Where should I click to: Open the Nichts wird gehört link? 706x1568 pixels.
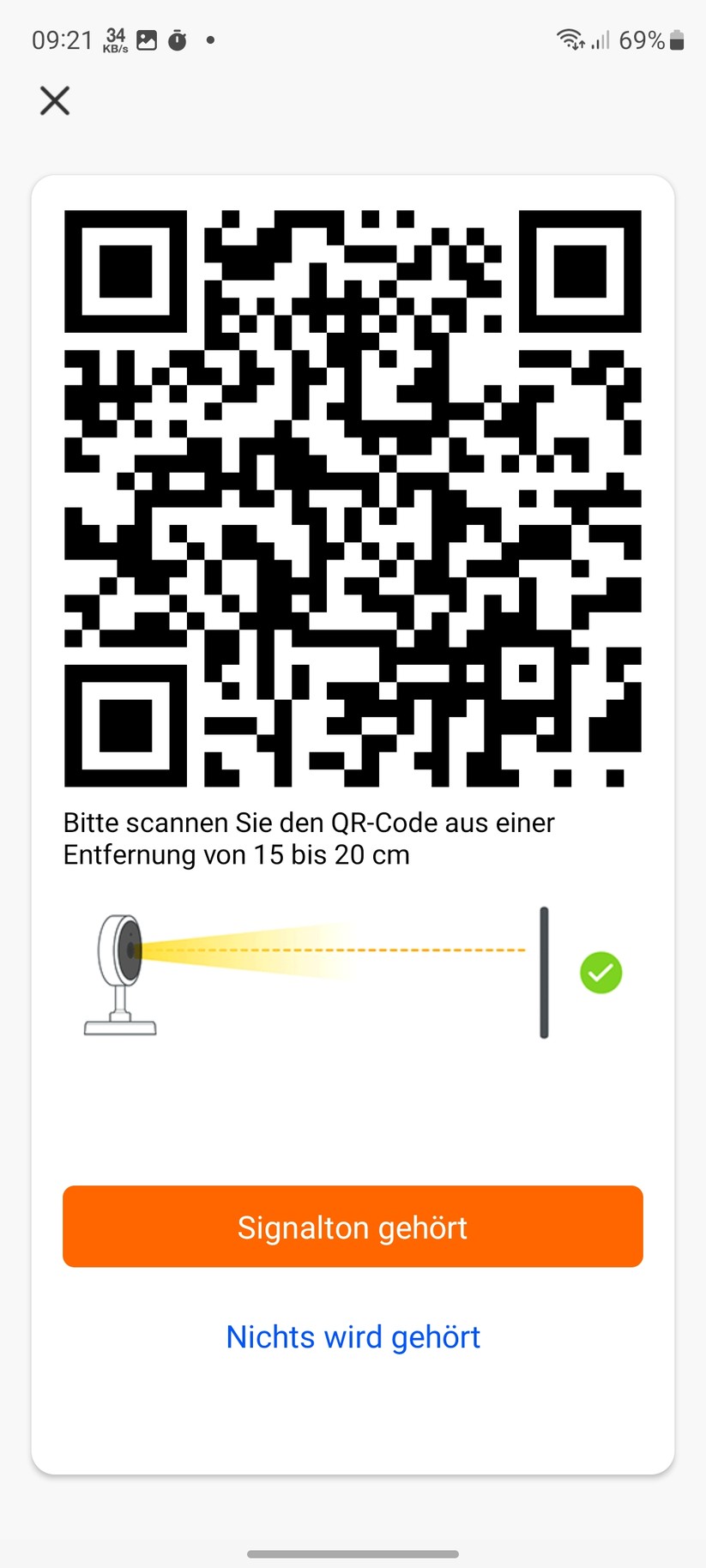tap(353, 1336)
